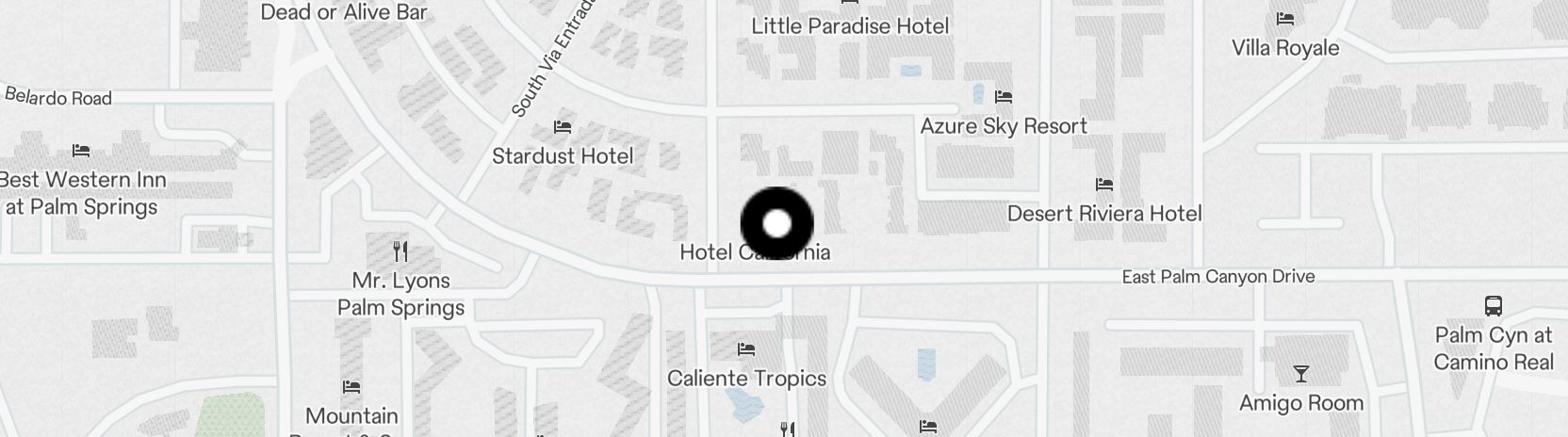
Task: Tap the Mr. Lyons Palm Springs restaurant pin
Action: (400, 251)
